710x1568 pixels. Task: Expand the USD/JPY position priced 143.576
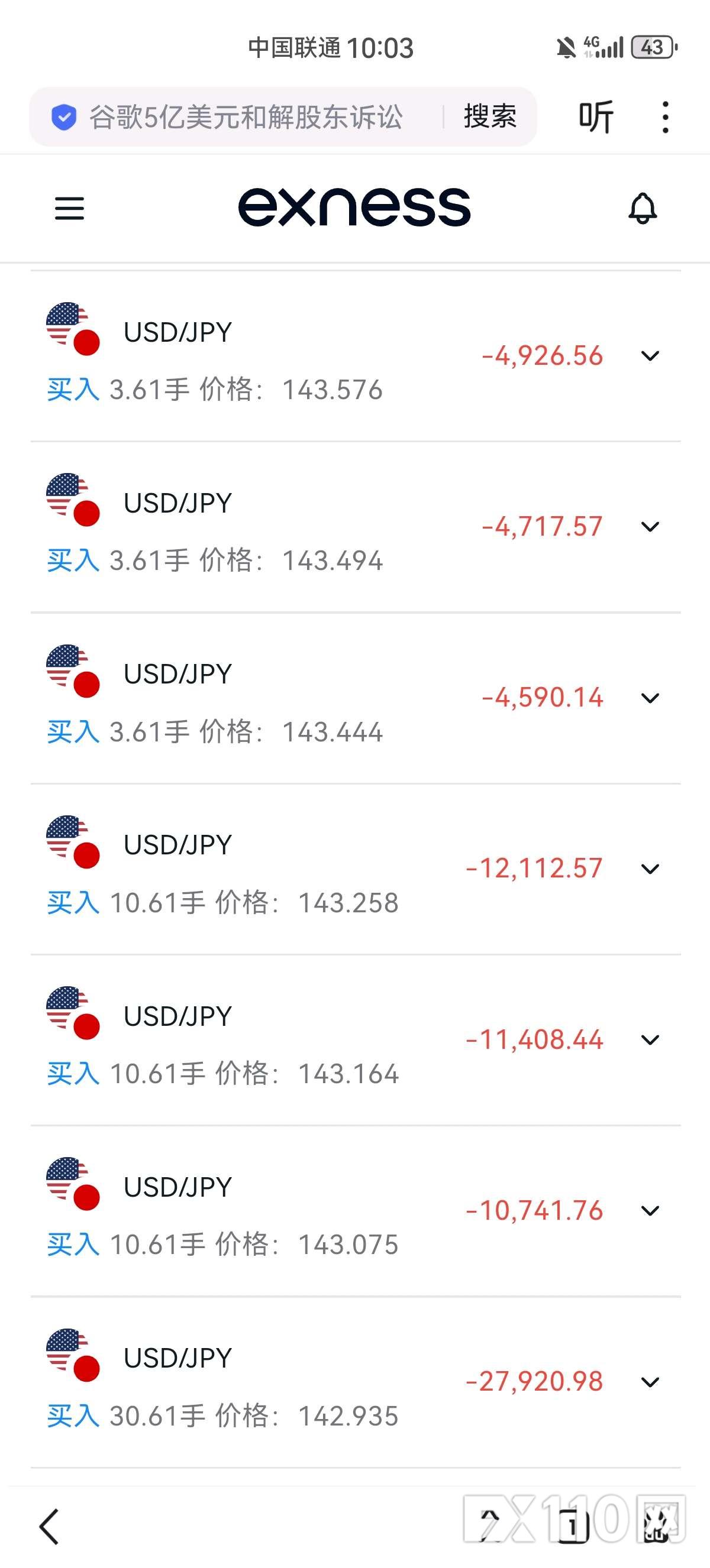click(x=650, y=355)
